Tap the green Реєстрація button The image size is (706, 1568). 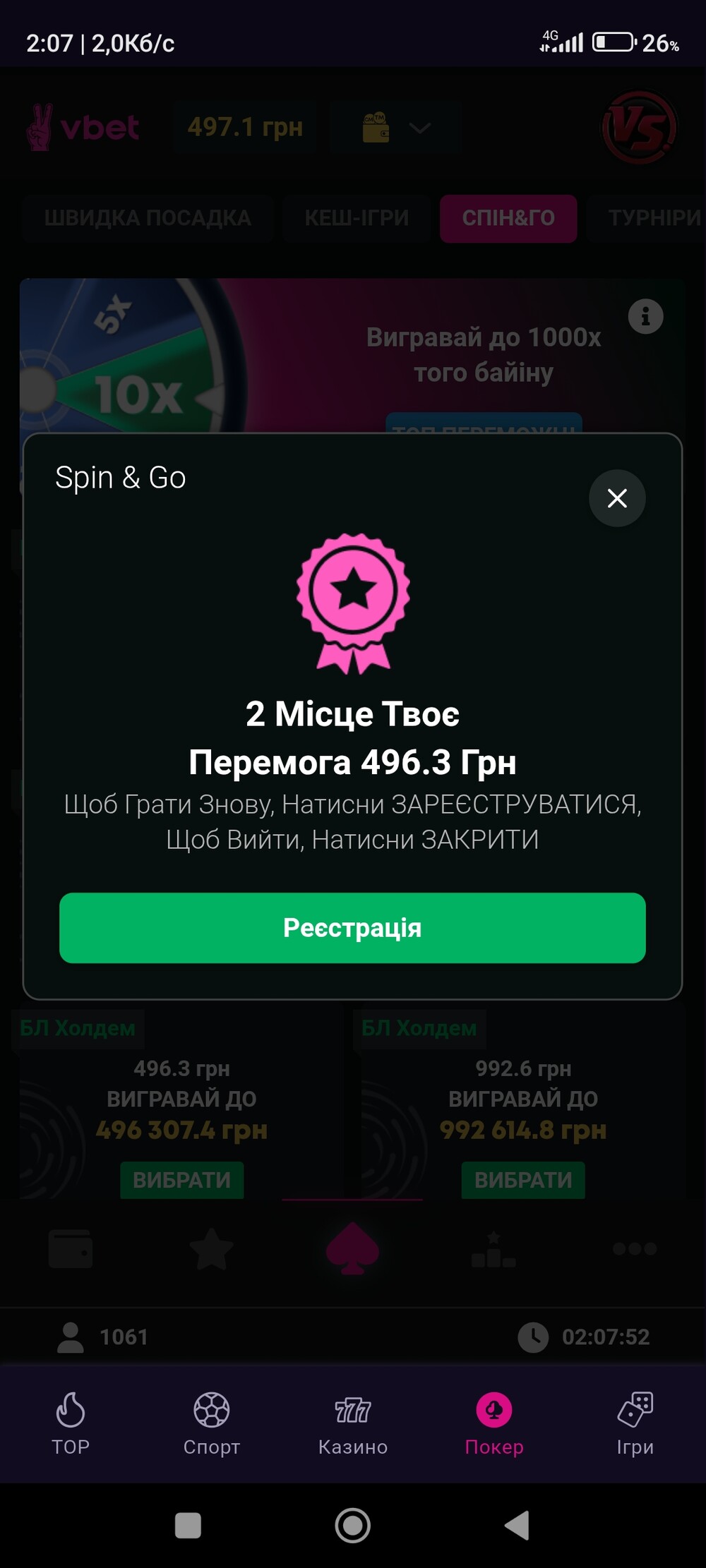[352, 927]
